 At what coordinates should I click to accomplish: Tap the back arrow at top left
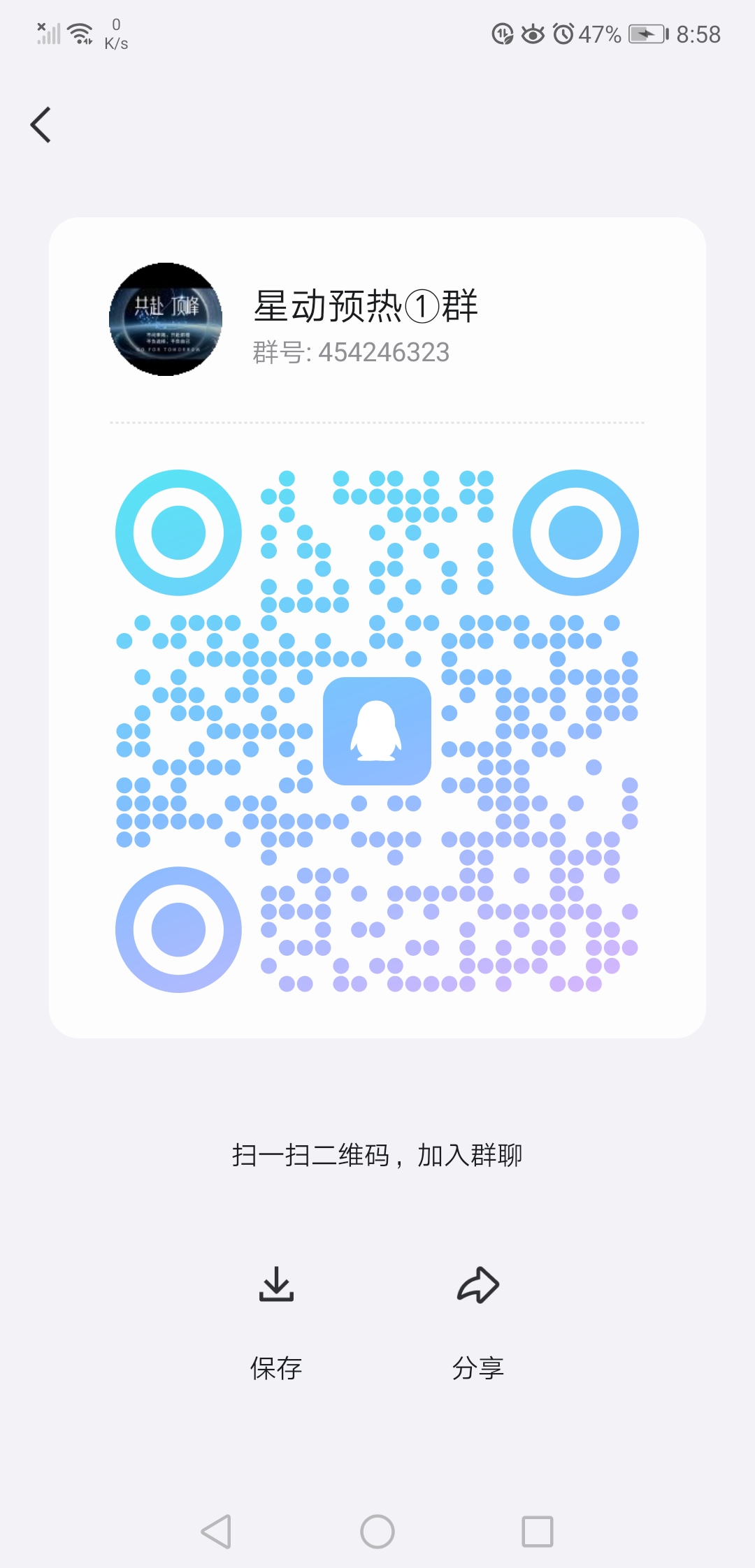click(40, 124)
